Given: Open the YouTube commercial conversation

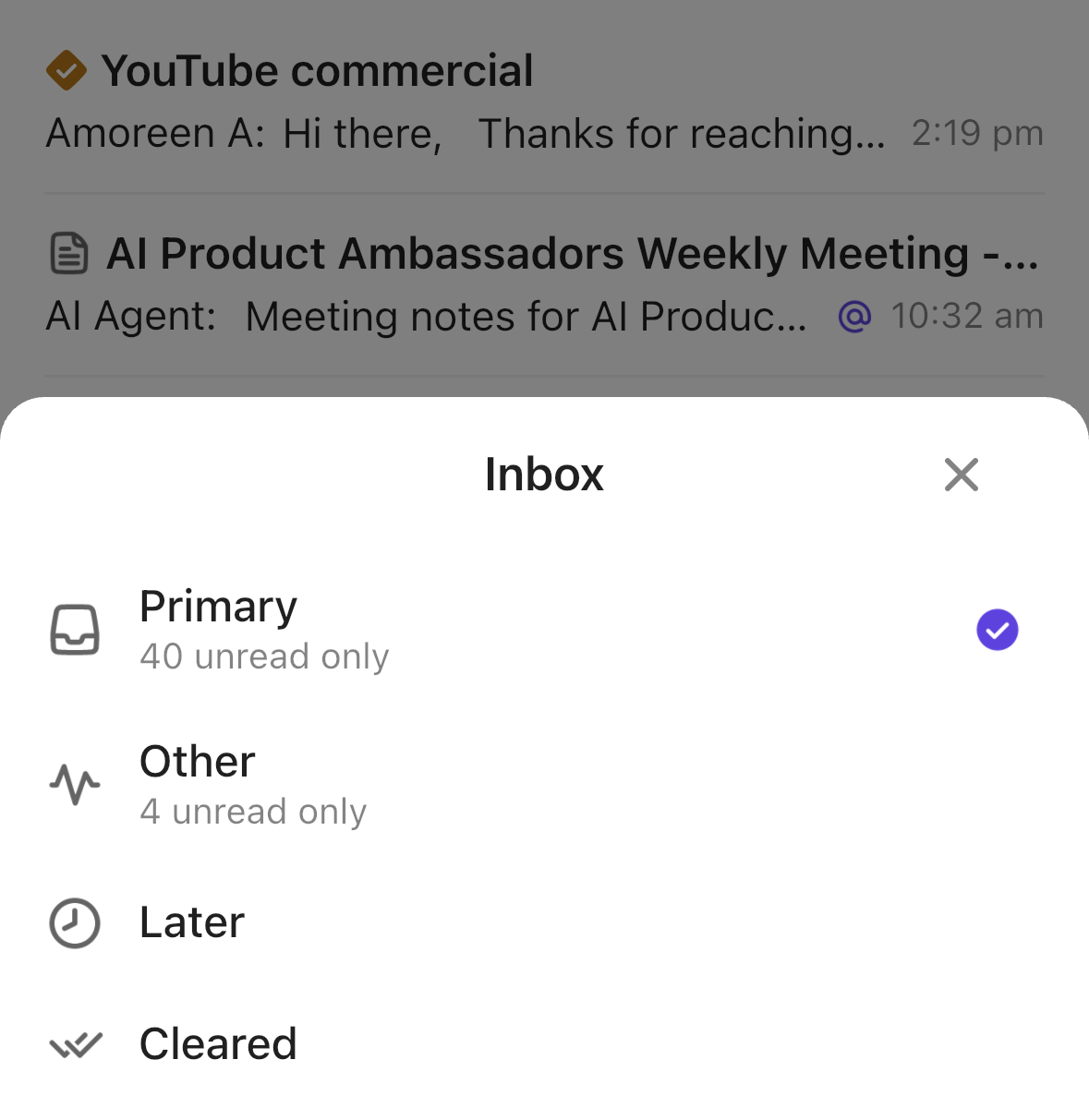Looking at the screenshot, I should 319,70.
